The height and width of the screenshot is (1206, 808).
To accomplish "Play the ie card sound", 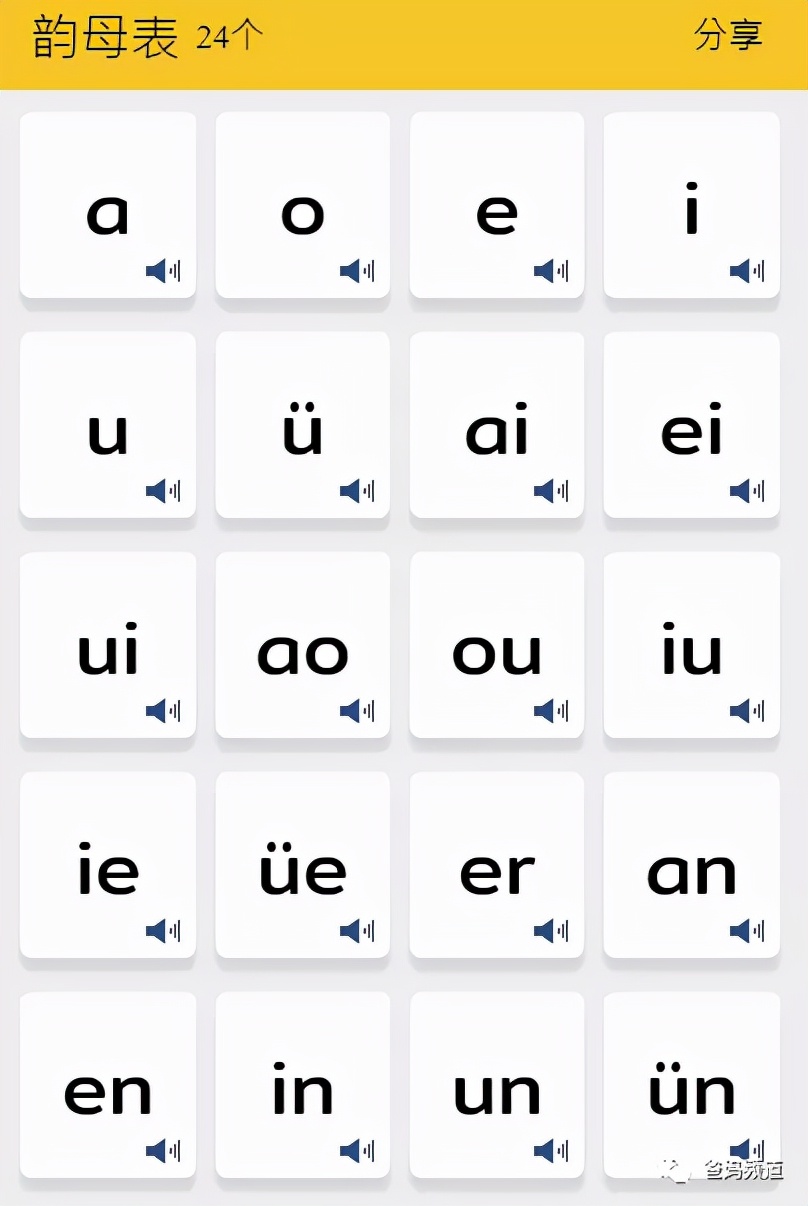I will point(163,931).
